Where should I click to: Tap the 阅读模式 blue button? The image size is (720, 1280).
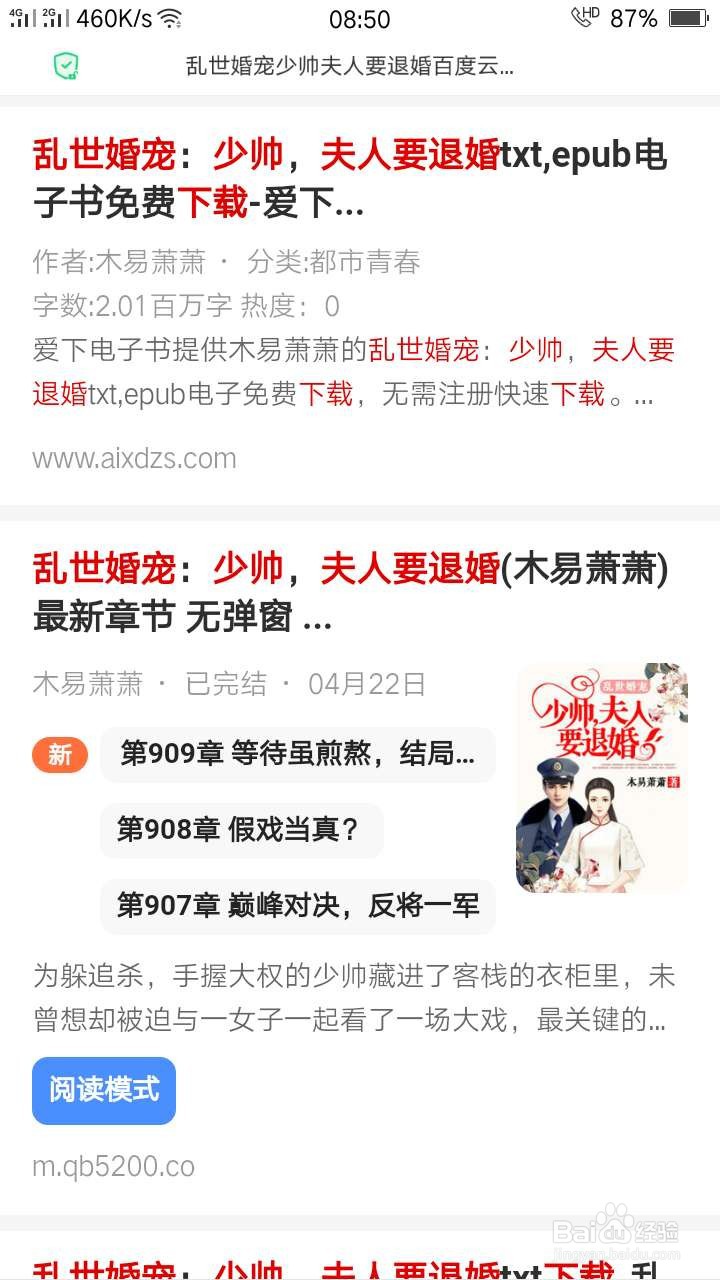click(103, 1091)
